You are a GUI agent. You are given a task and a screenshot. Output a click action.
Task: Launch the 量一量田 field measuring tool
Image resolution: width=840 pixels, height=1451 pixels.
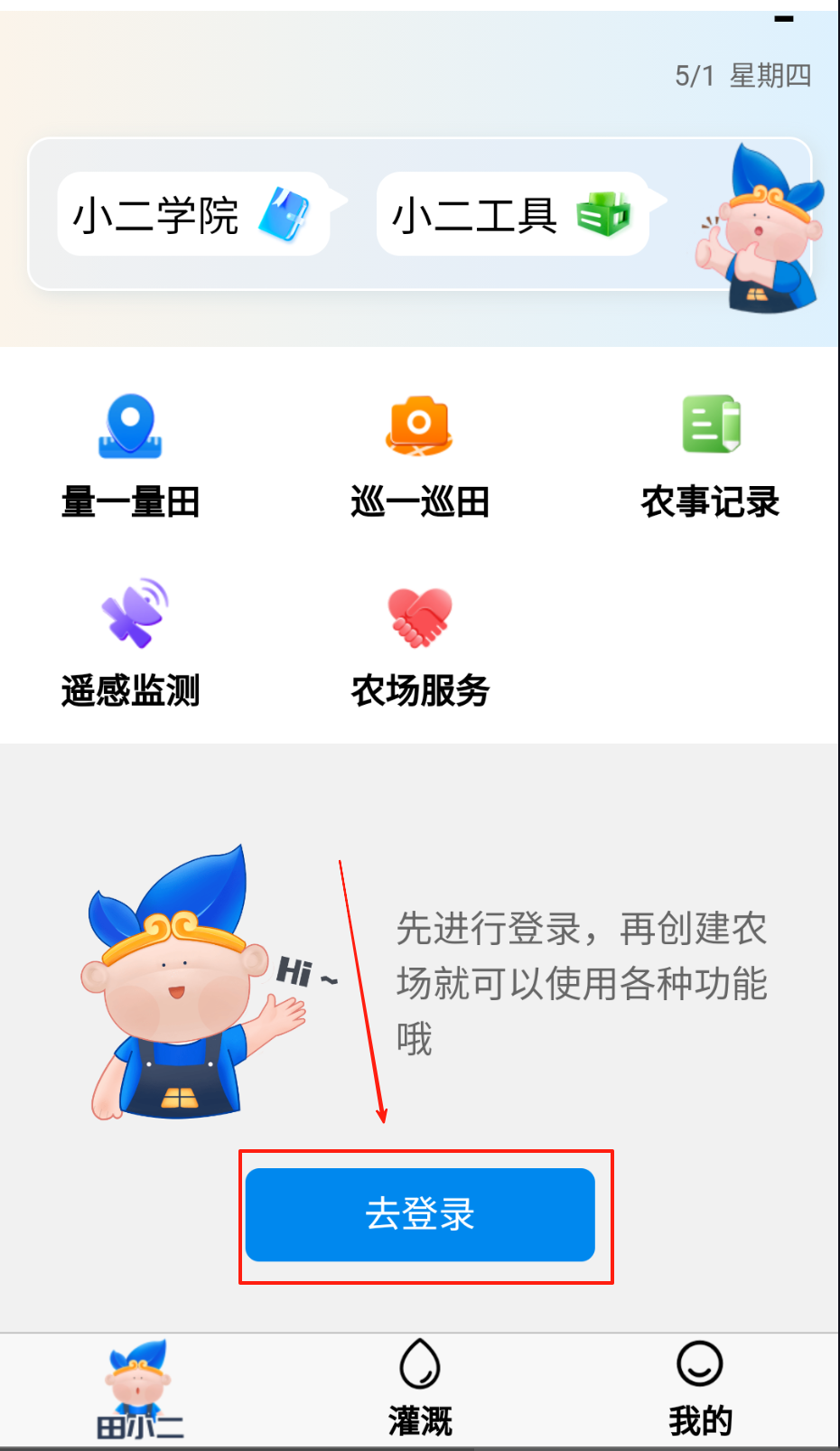(131, 456)
